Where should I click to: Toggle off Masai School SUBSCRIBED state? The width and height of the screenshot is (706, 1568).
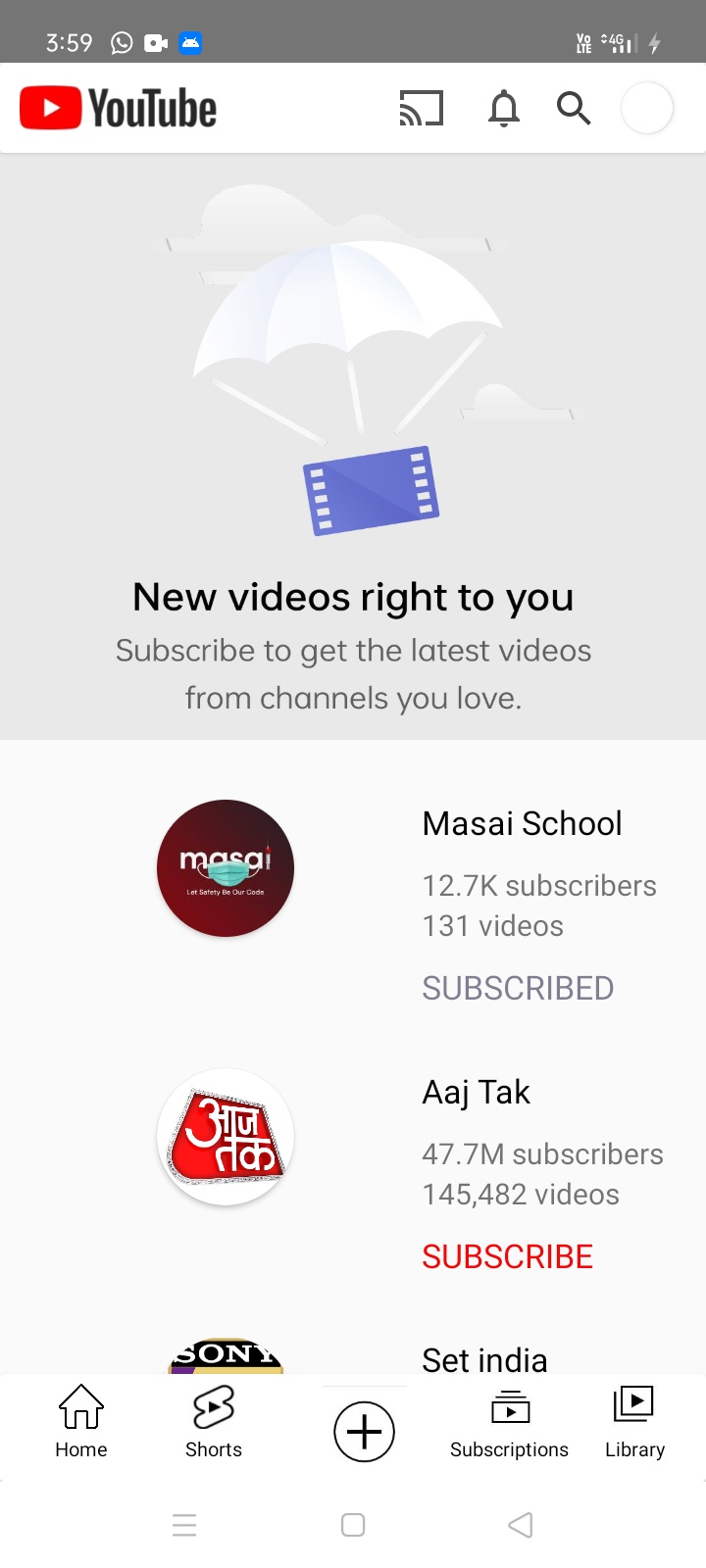[x=518, y=988]
